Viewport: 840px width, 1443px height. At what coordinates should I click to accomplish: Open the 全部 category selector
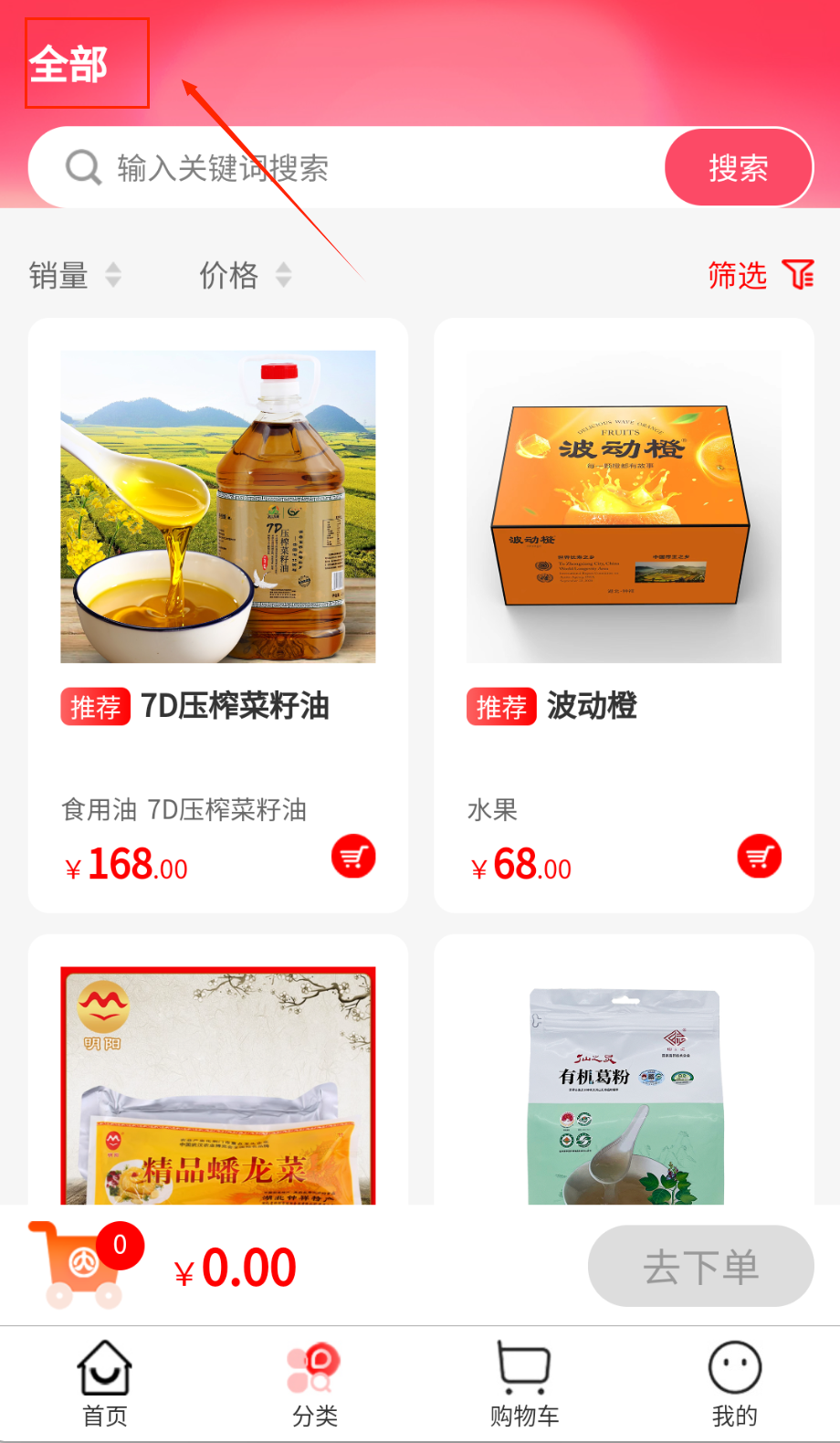click(69, 64)
